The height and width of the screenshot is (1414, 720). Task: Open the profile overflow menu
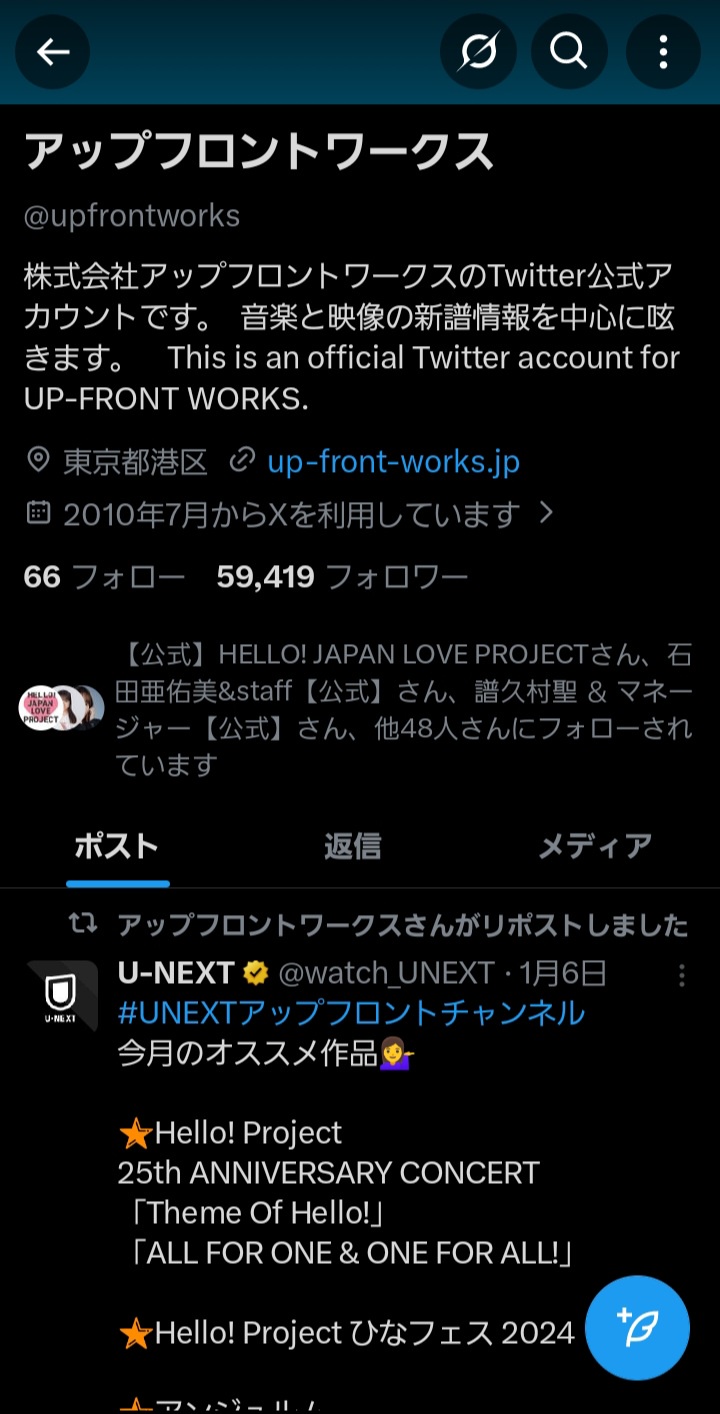(x=663, y=52)
